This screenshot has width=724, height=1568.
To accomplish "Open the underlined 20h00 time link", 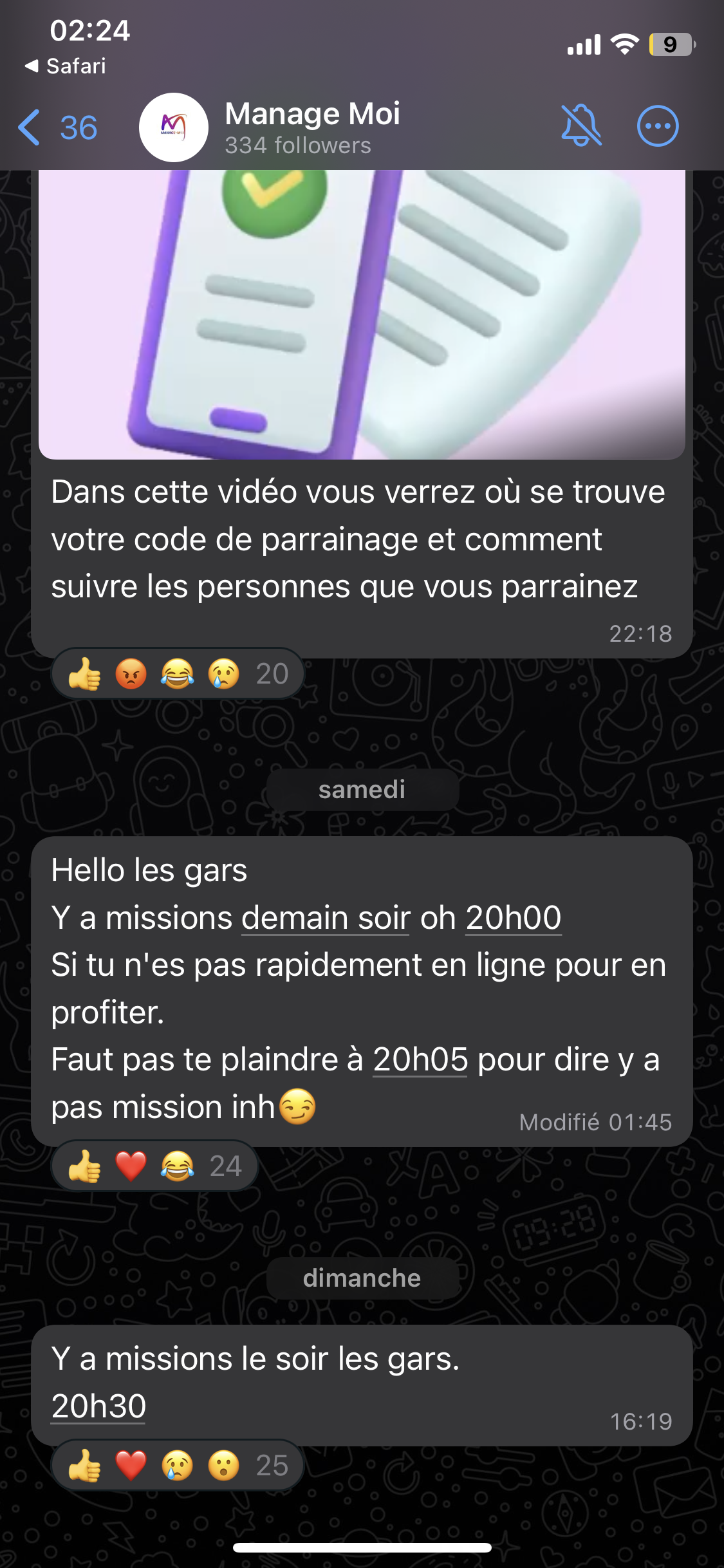I will click(514, 918).
